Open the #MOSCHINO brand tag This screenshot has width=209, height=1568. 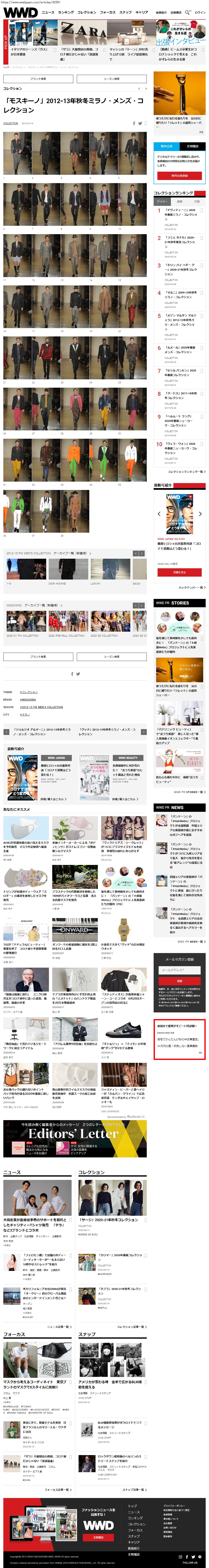28,699
